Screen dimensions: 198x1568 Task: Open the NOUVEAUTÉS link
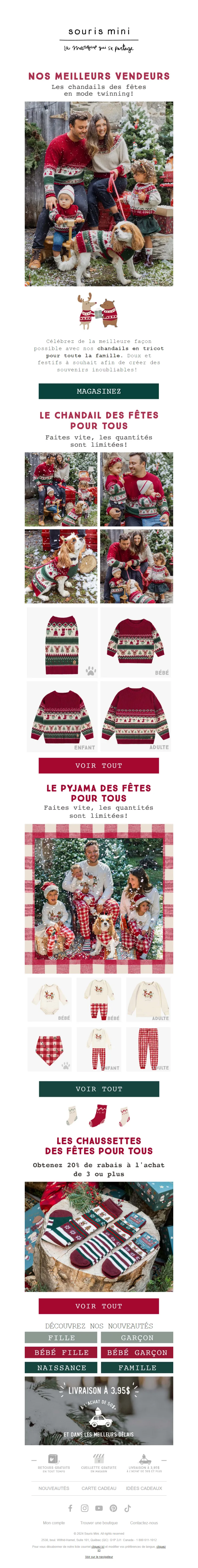point(54,1488)
